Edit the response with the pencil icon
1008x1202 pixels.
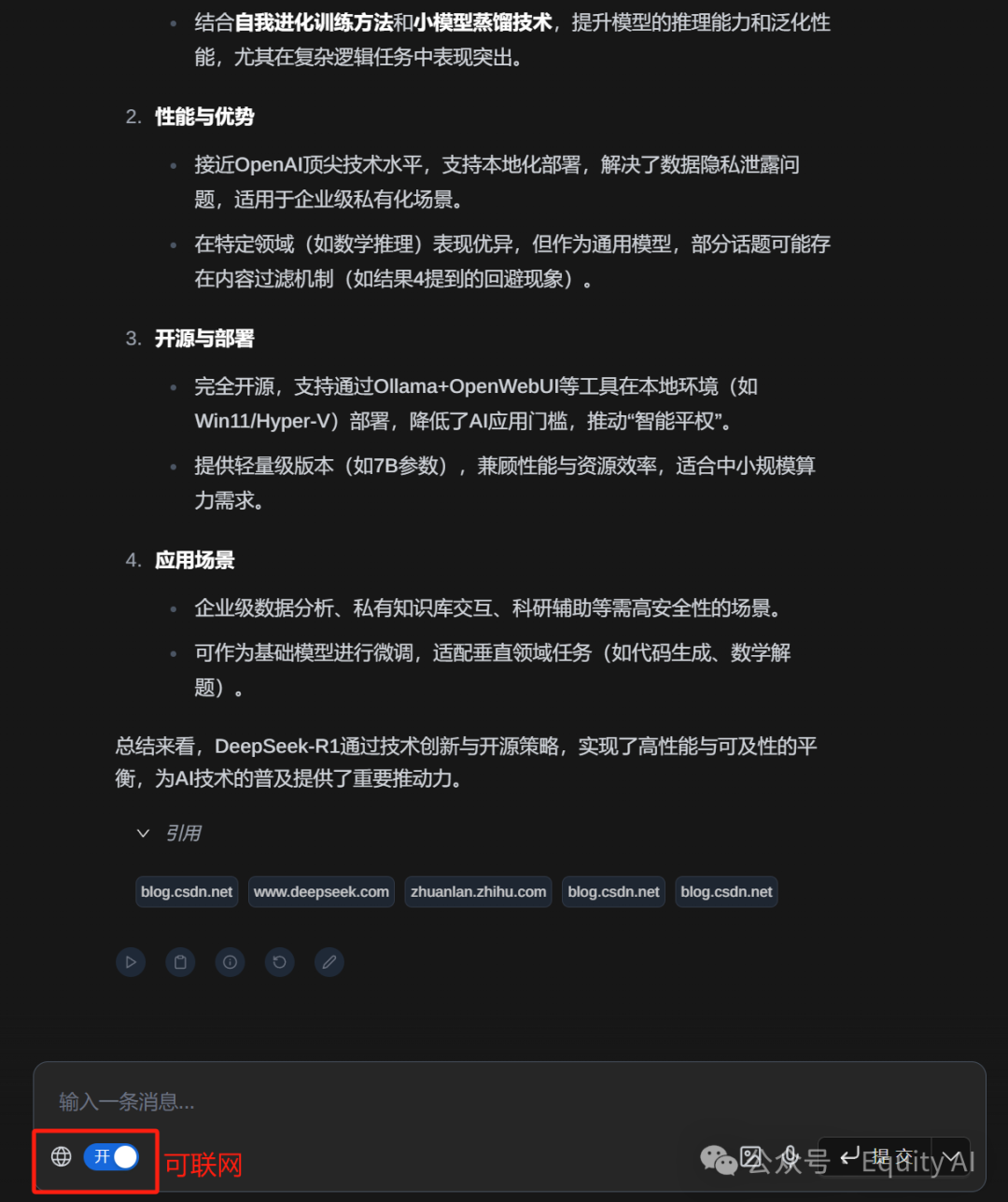(329, 962)
